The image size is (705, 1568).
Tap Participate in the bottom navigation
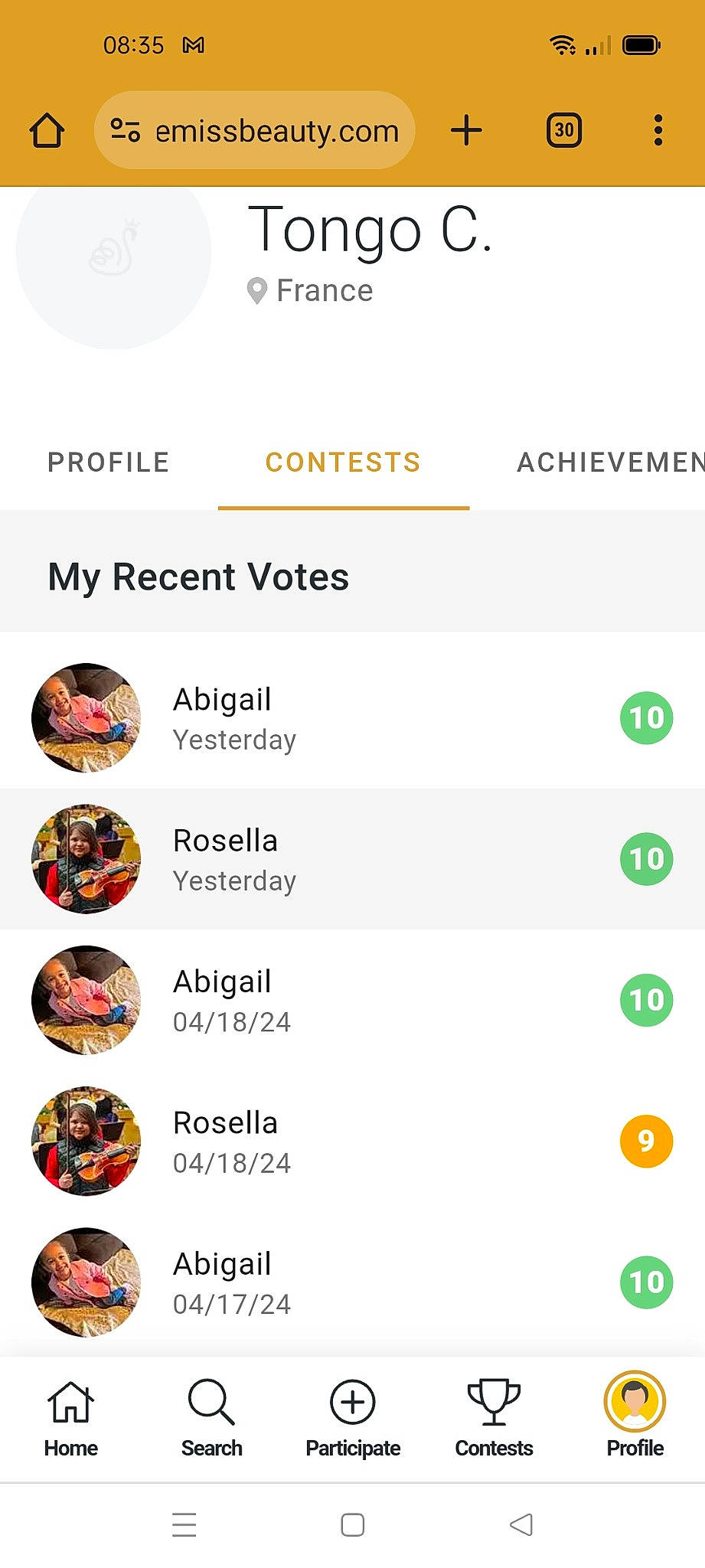click(x=353, y=1419)
